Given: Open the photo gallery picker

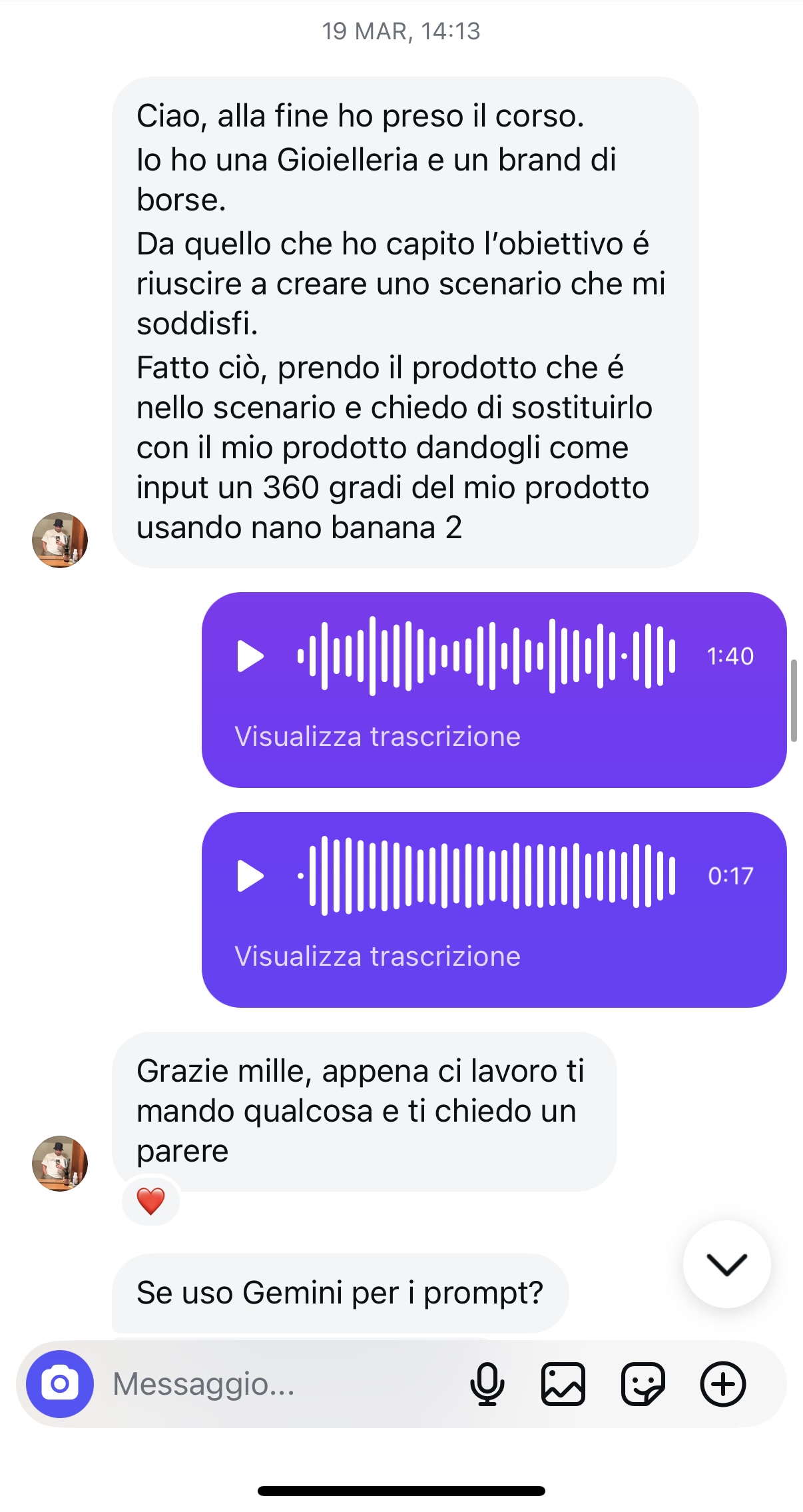Looking at the screenshot, I should coord(563,1384).
